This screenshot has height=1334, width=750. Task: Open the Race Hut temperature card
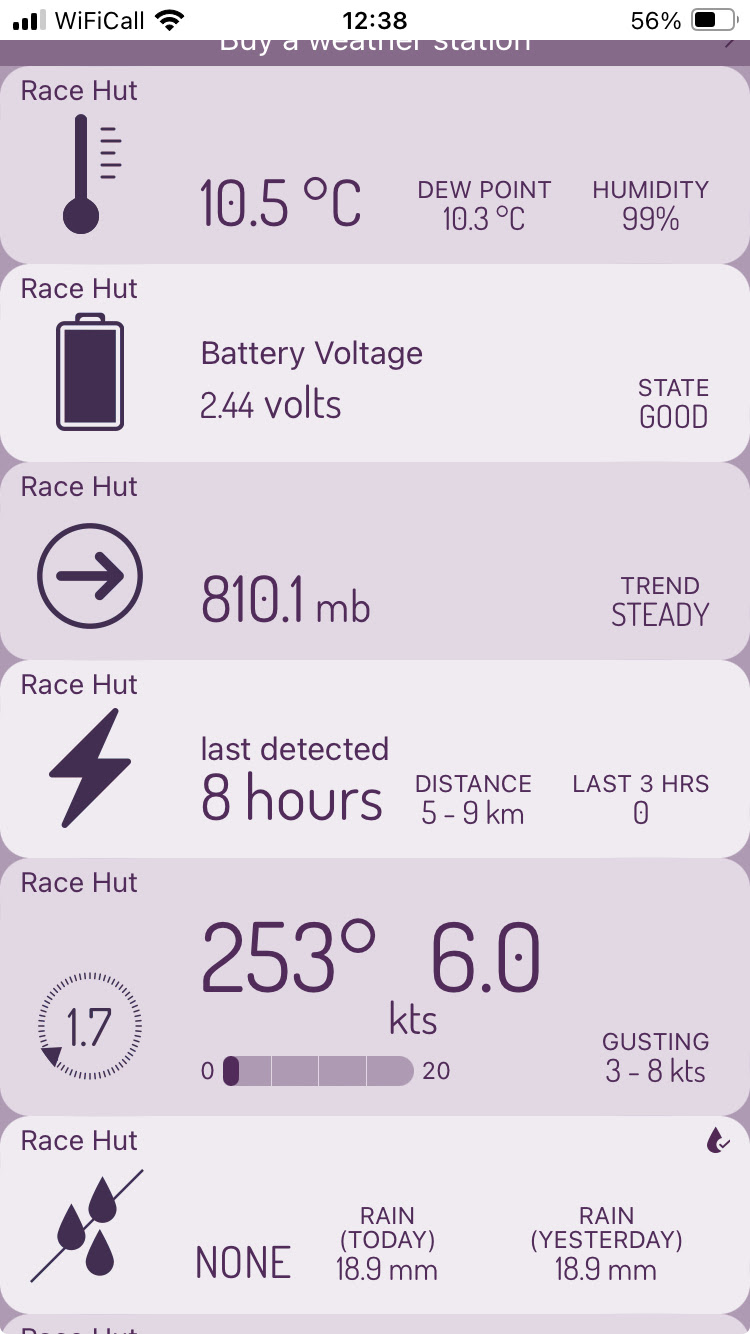[375, 165]
